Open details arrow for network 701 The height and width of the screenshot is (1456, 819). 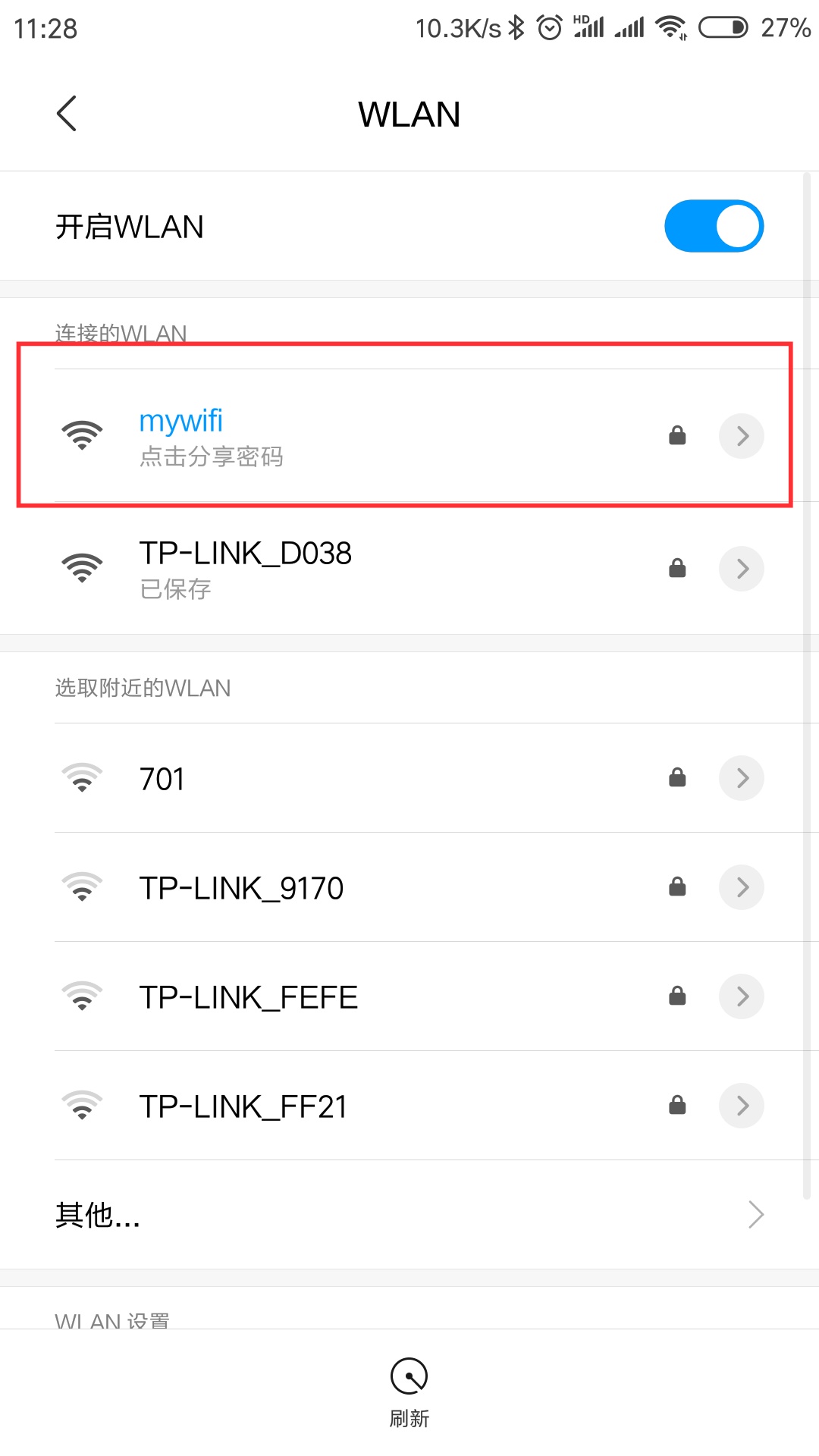[741, 778]
